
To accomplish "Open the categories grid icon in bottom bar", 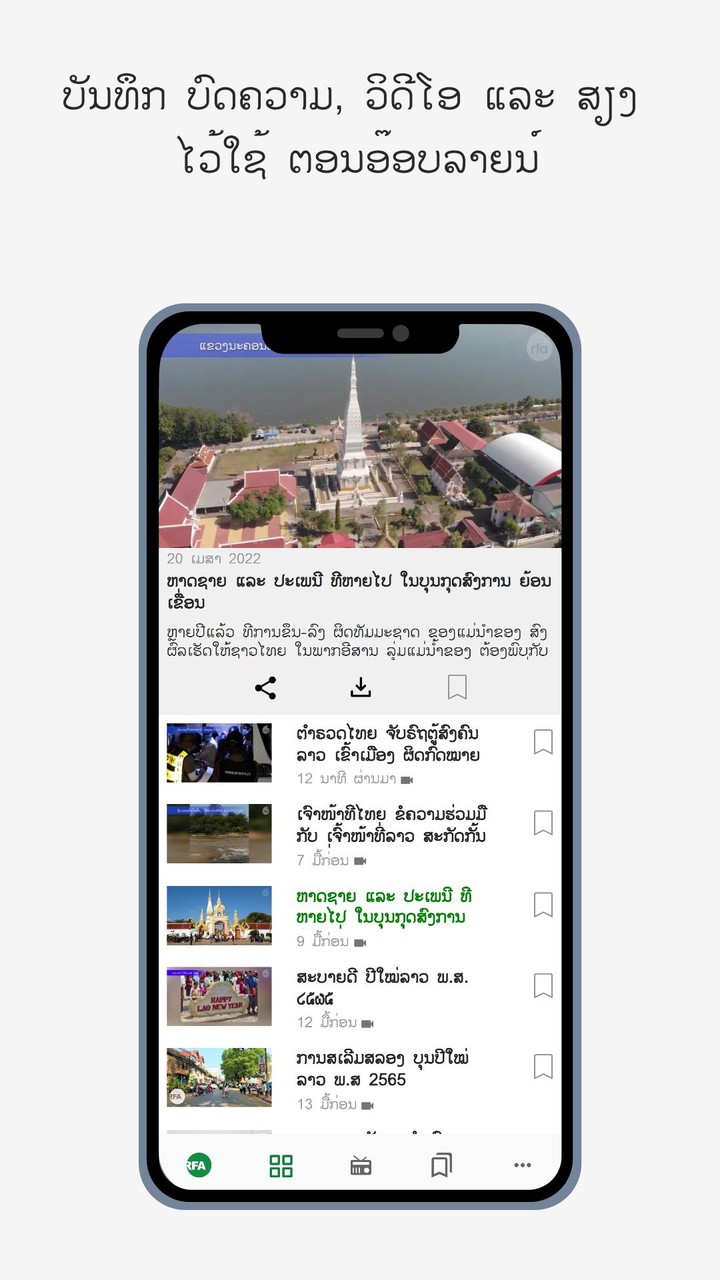I will click(279, 1165).
